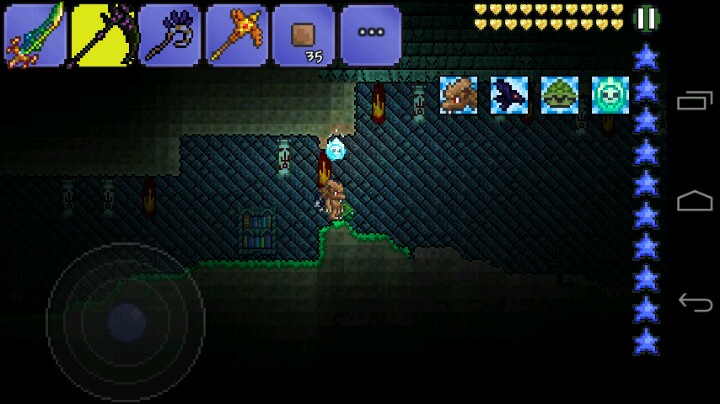Pause the game

tap(647, 19)
